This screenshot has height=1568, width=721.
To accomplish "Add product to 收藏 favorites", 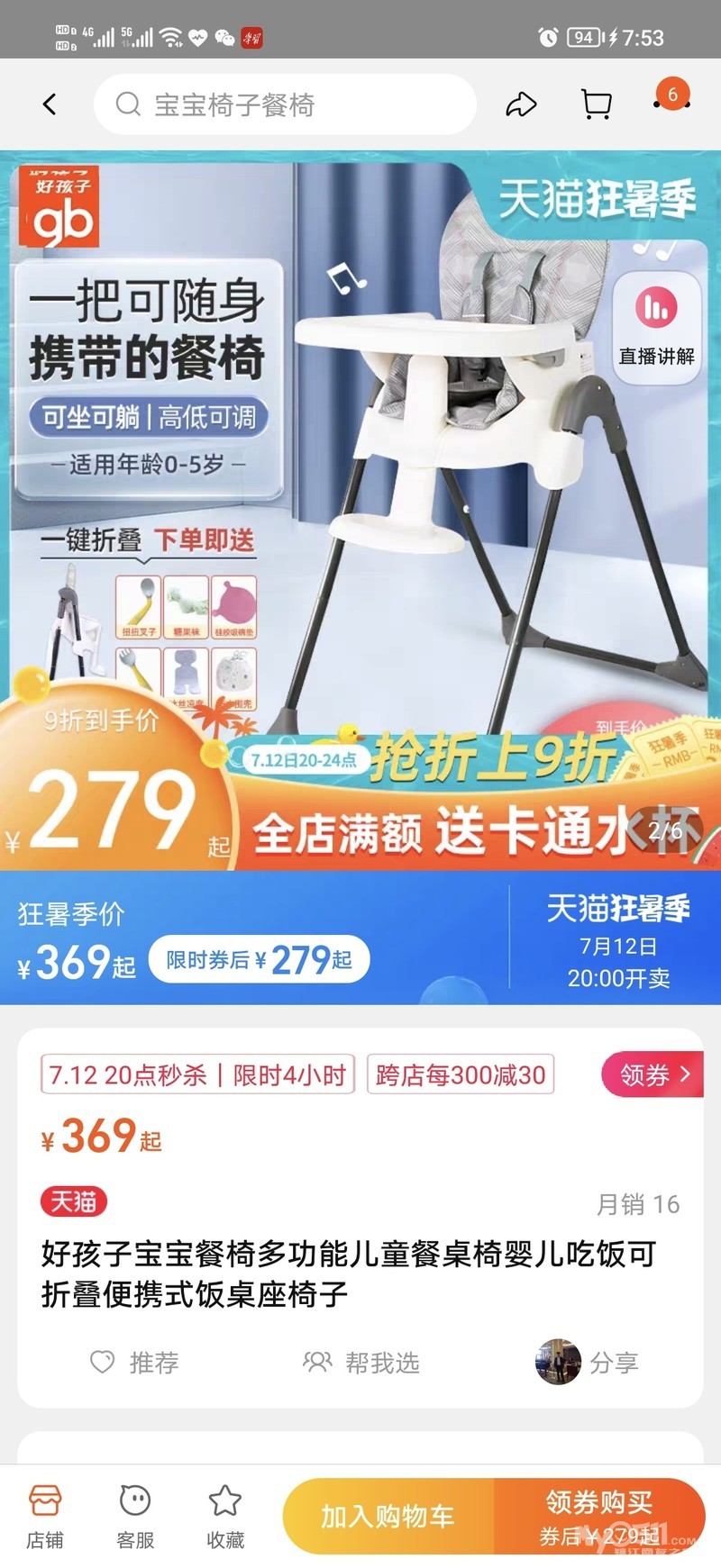I will pyautogui.click(x=225, y=1517).
